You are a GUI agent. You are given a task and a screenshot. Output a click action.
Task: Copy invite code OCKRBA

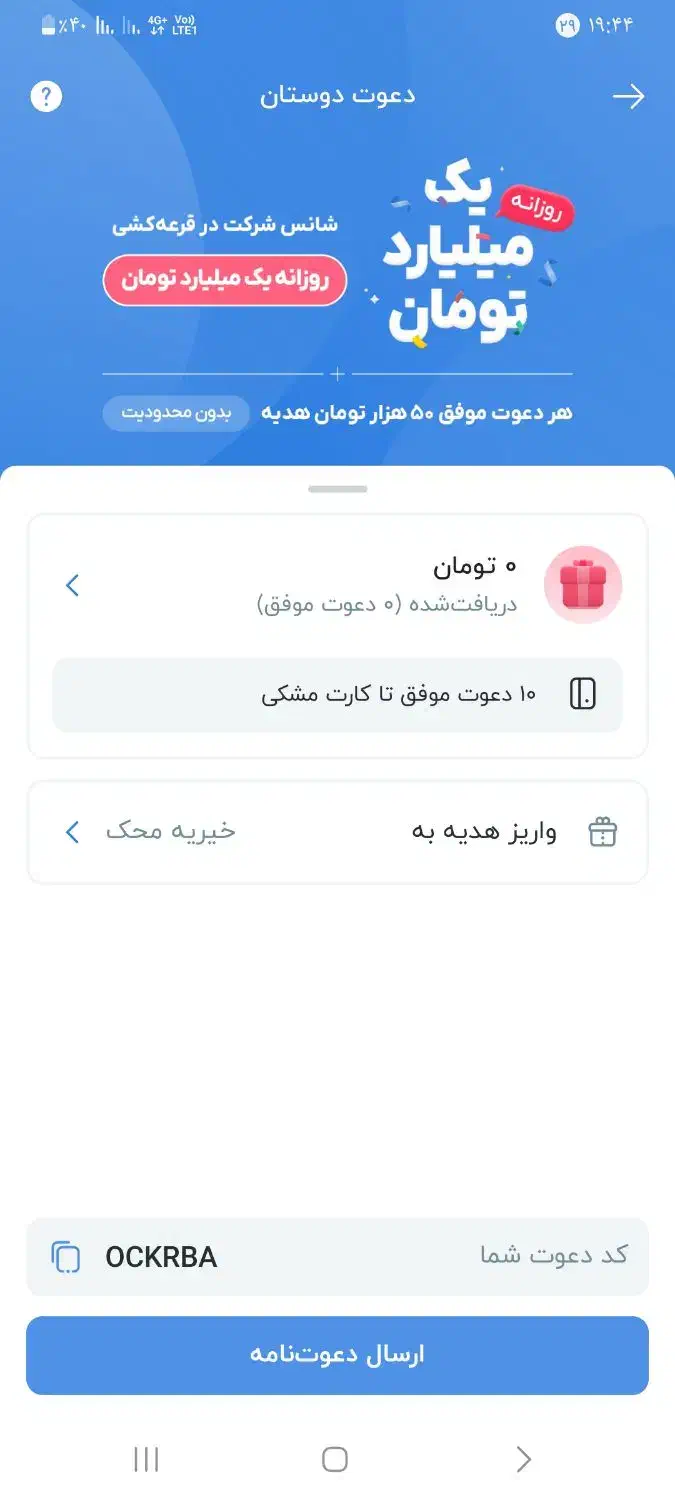(66, 1257)
